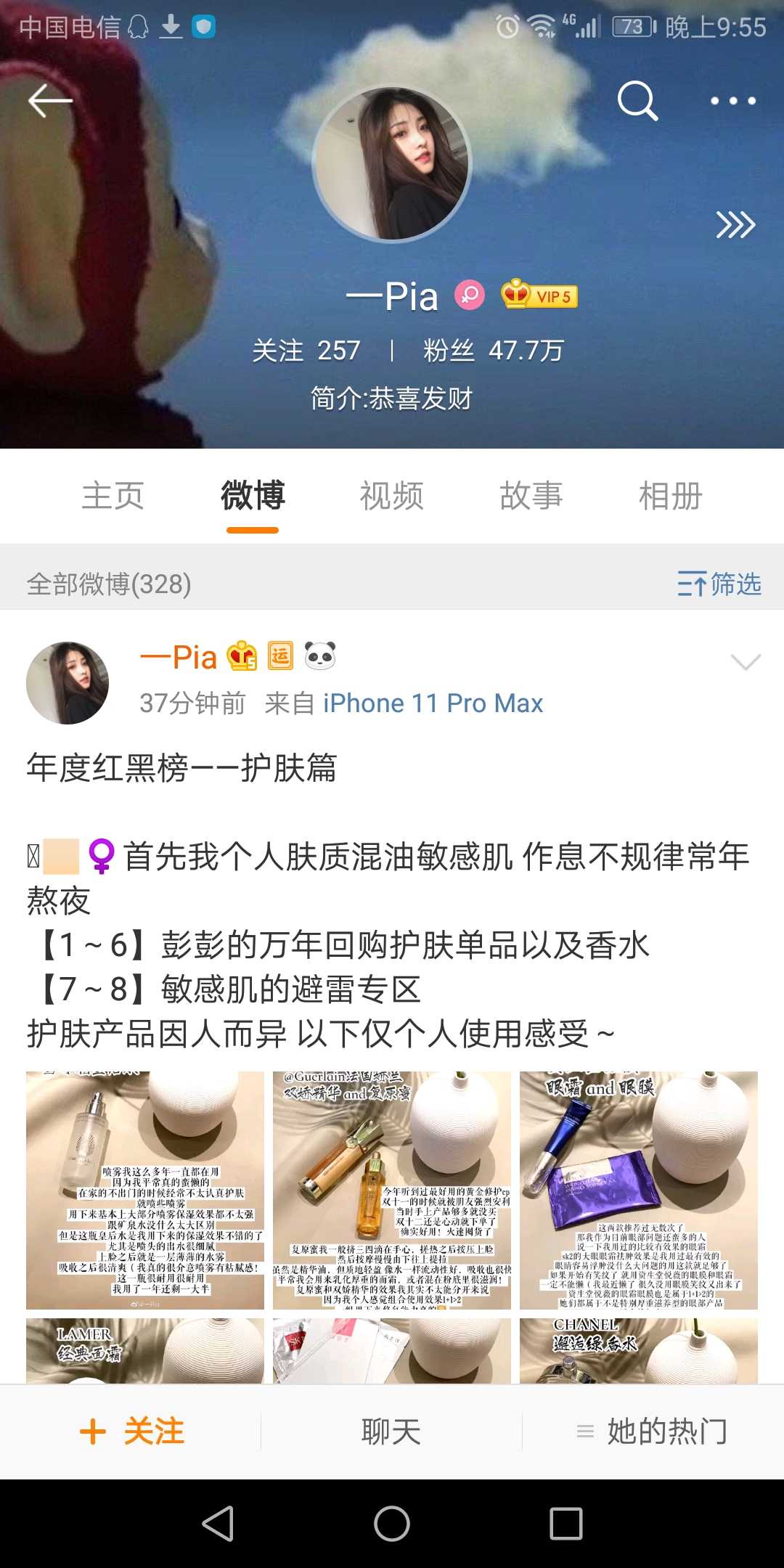The image size is (784, 1568).
Task: Tap the profile avatar photo
Action: point(392,165)
